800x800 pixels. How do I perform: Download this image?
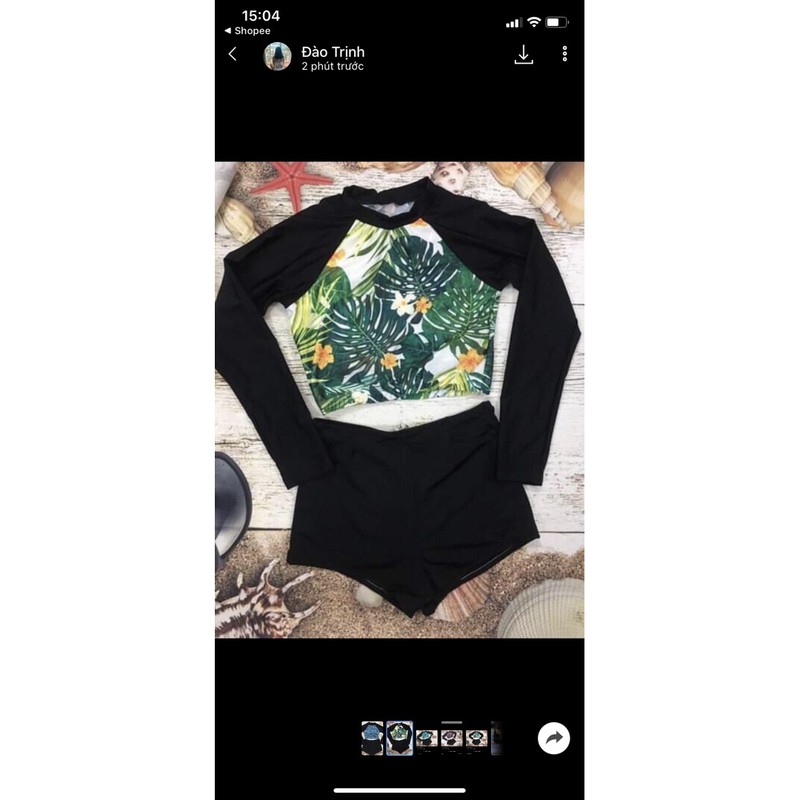[523, 55]
